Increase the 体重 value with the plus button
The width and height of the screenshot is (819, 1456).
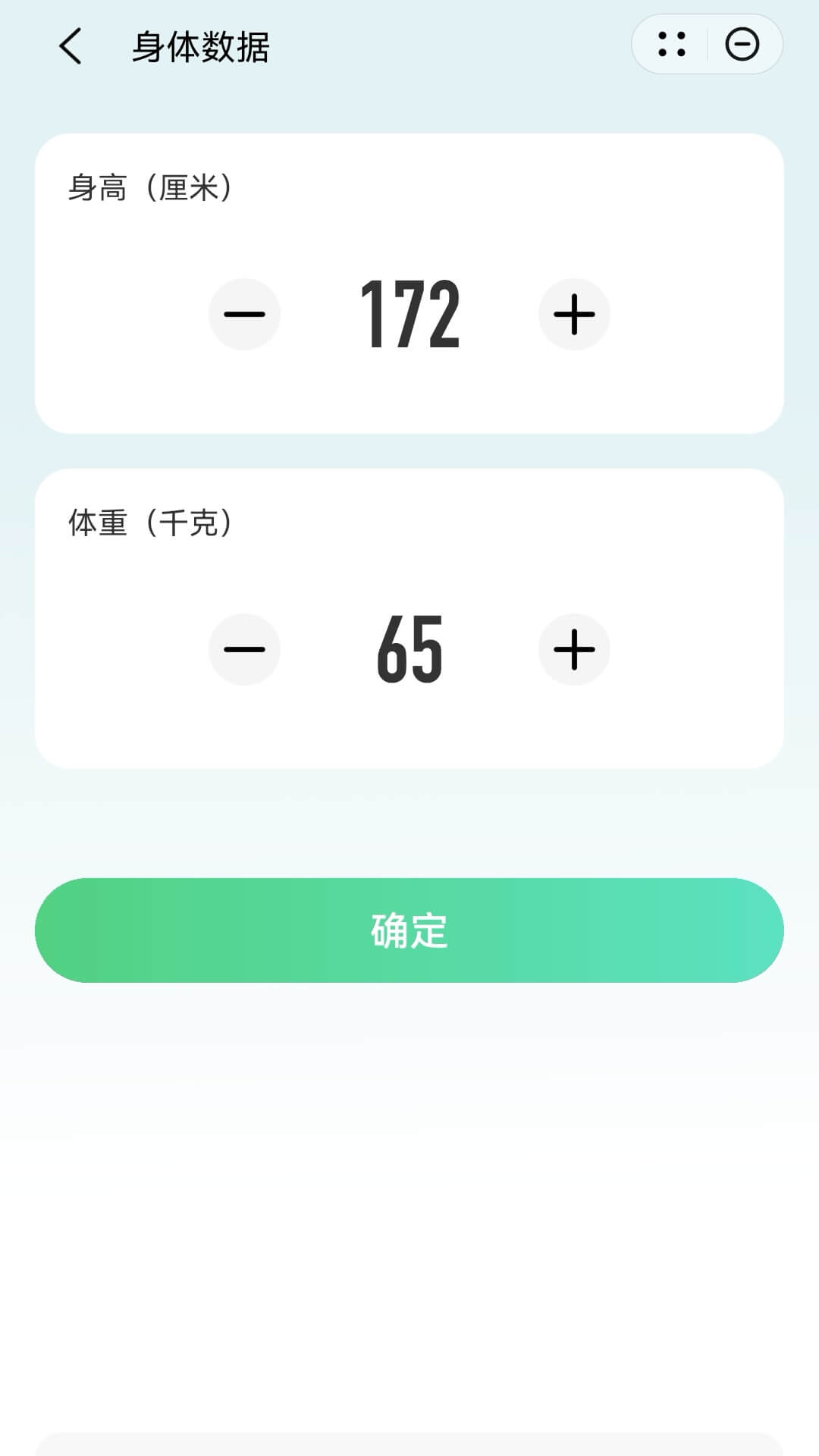[574, 649]
